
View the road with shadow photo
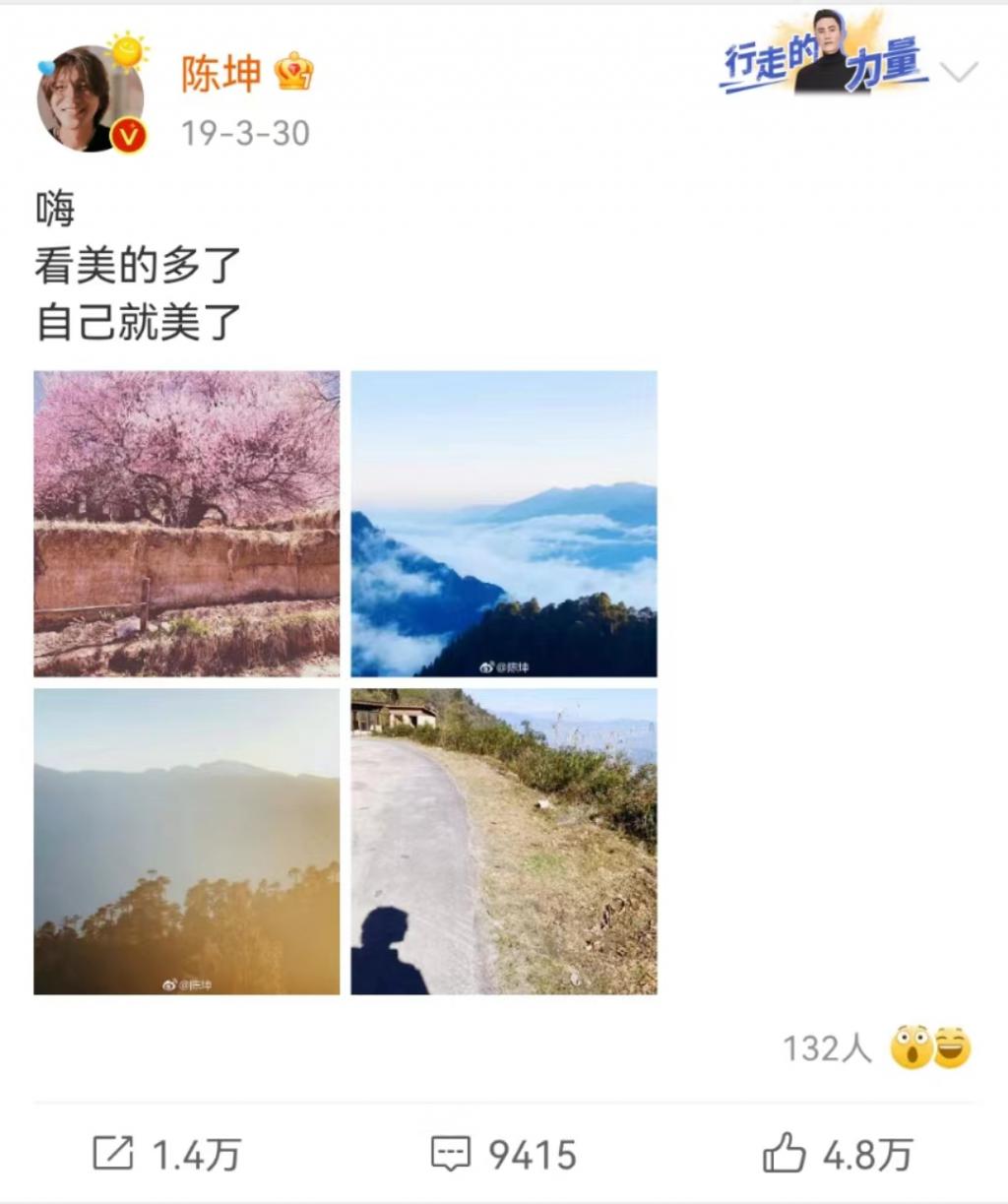(504, 842)
